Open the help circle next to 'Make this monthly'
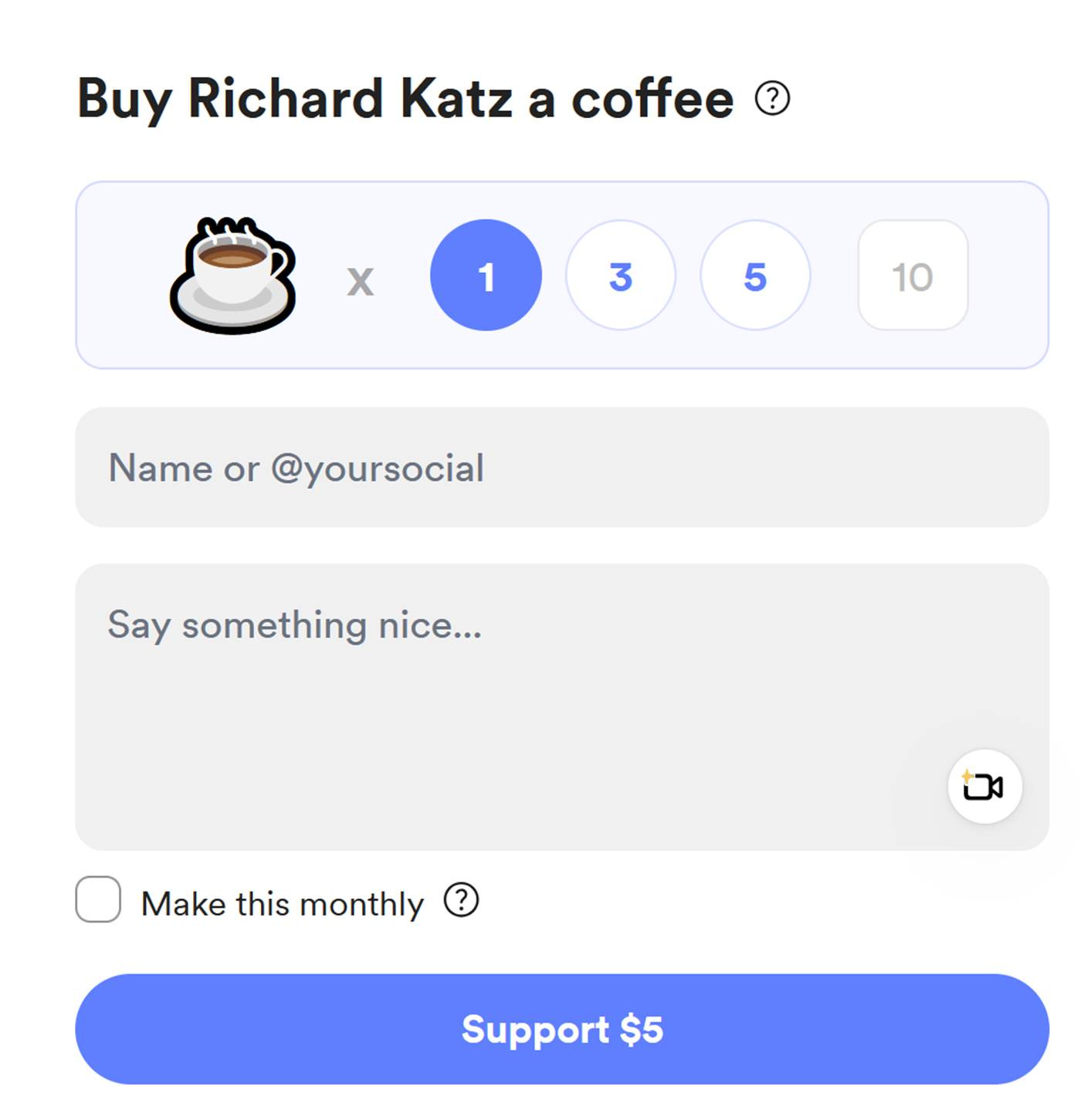Image resolution: width=1084 pixels, height=1120 pixels. click(461, 900)
